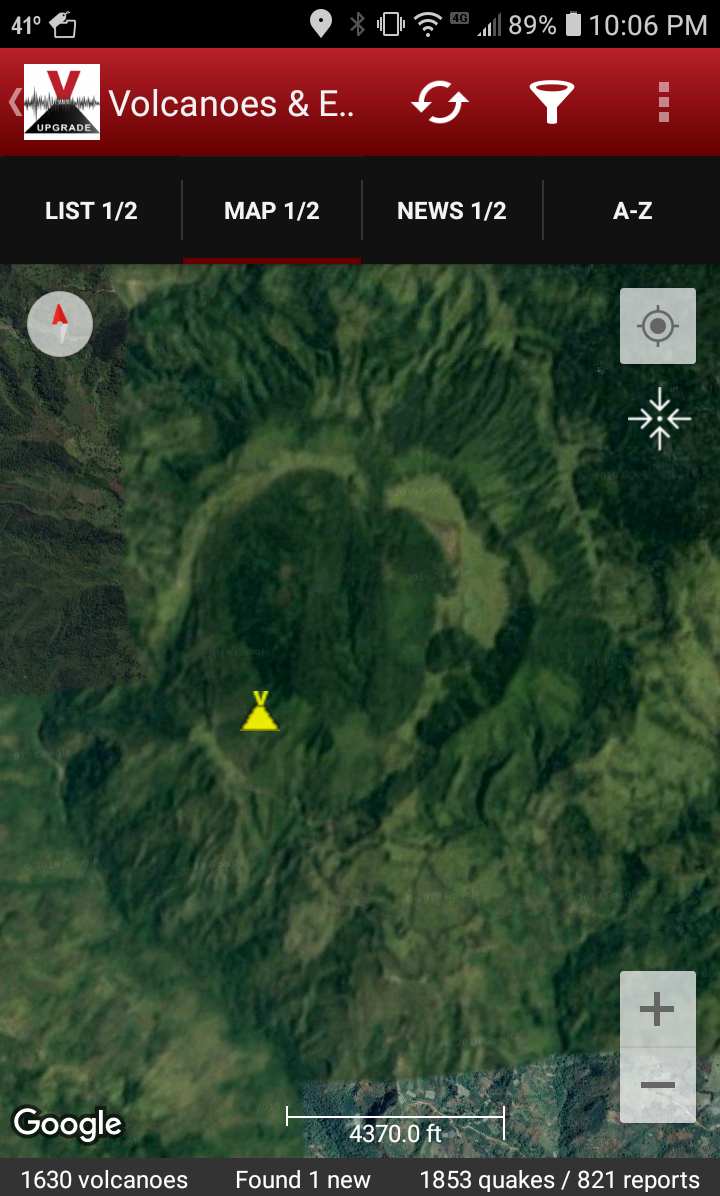Tap the collapse arrows map icon
This screenshot has height=1196, width=720.
659,419
